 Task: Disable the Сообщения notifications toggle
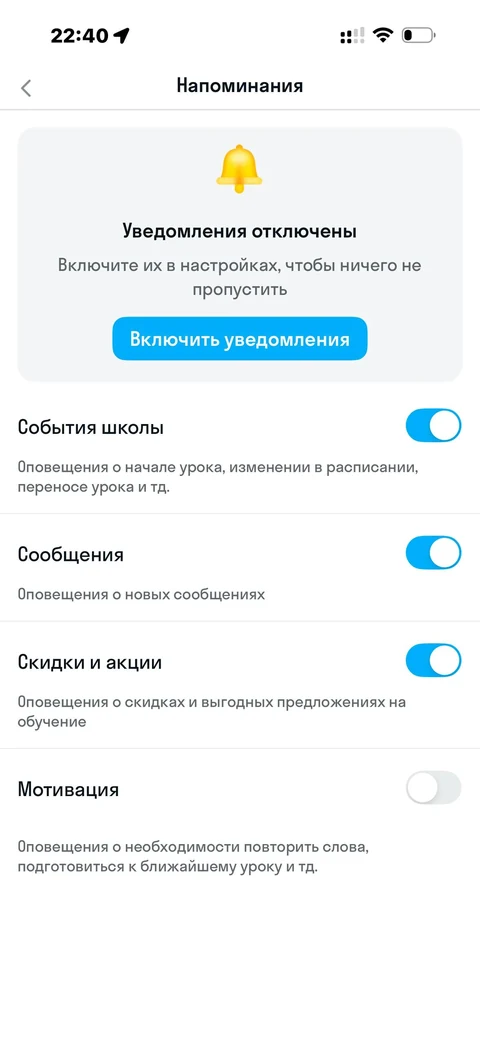pos(433,553)
